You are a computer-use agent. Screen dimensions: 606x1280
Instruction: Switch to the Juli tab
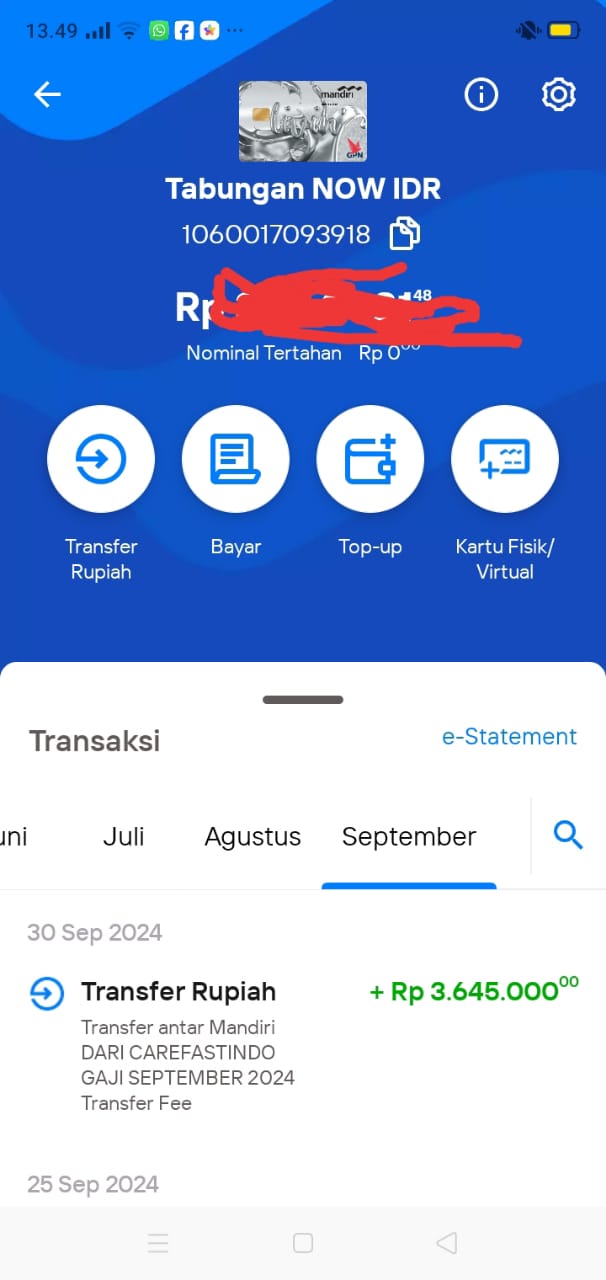(x=124, y=837)
